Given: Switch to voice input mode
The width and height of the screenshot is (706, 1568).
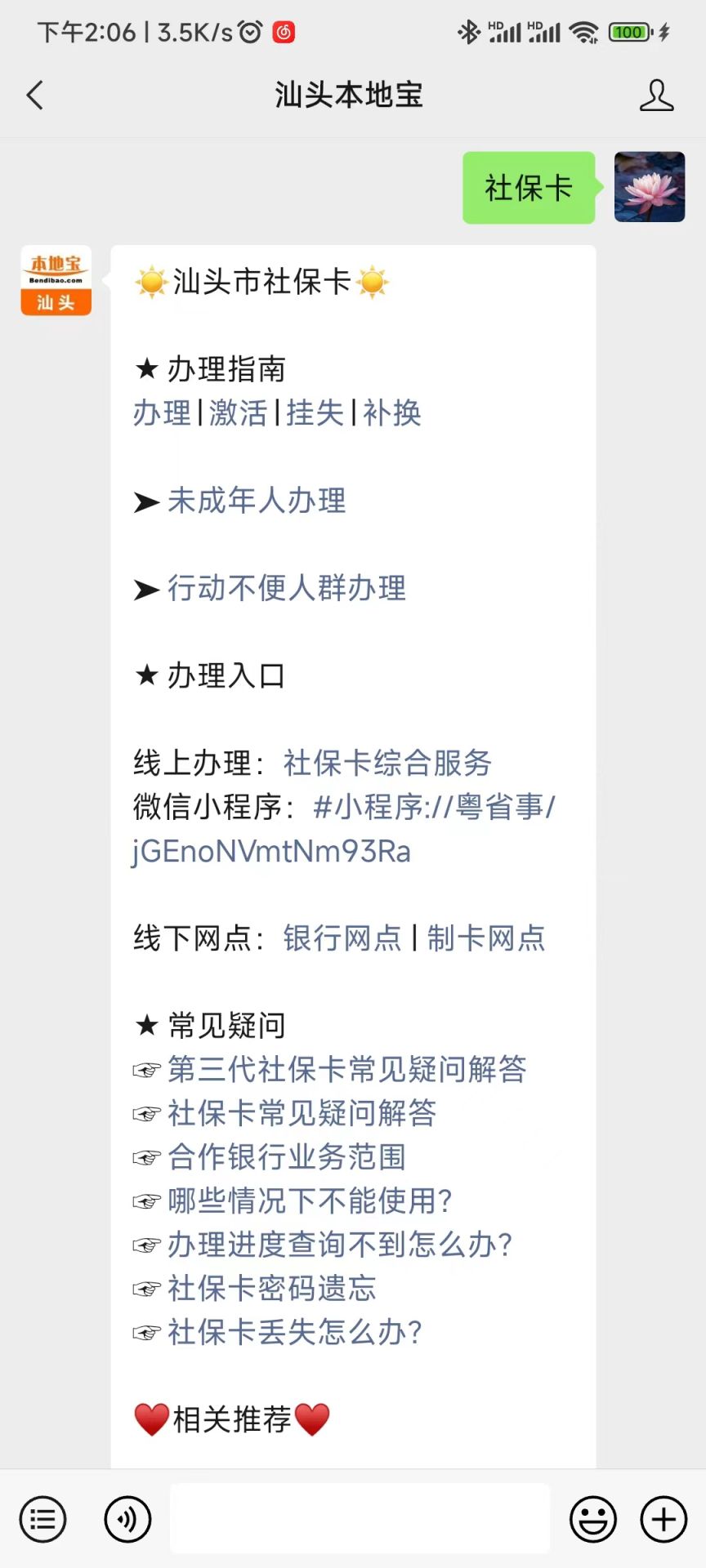Looking at the screenshot, I should click(127, 1519).
